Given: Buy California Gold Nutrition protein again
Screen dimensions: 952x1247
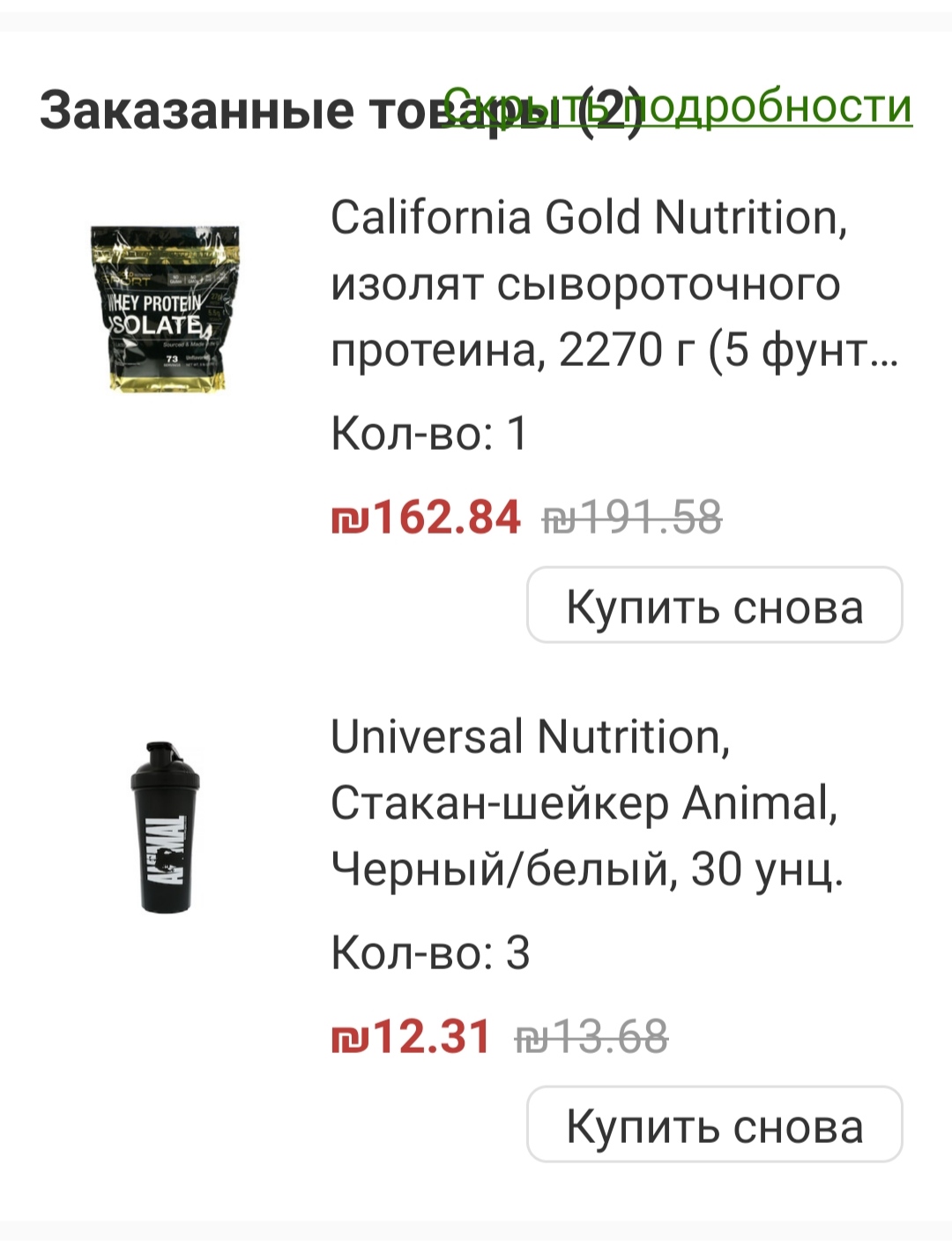Looking at the screenshot, I should tap(714, 606).
